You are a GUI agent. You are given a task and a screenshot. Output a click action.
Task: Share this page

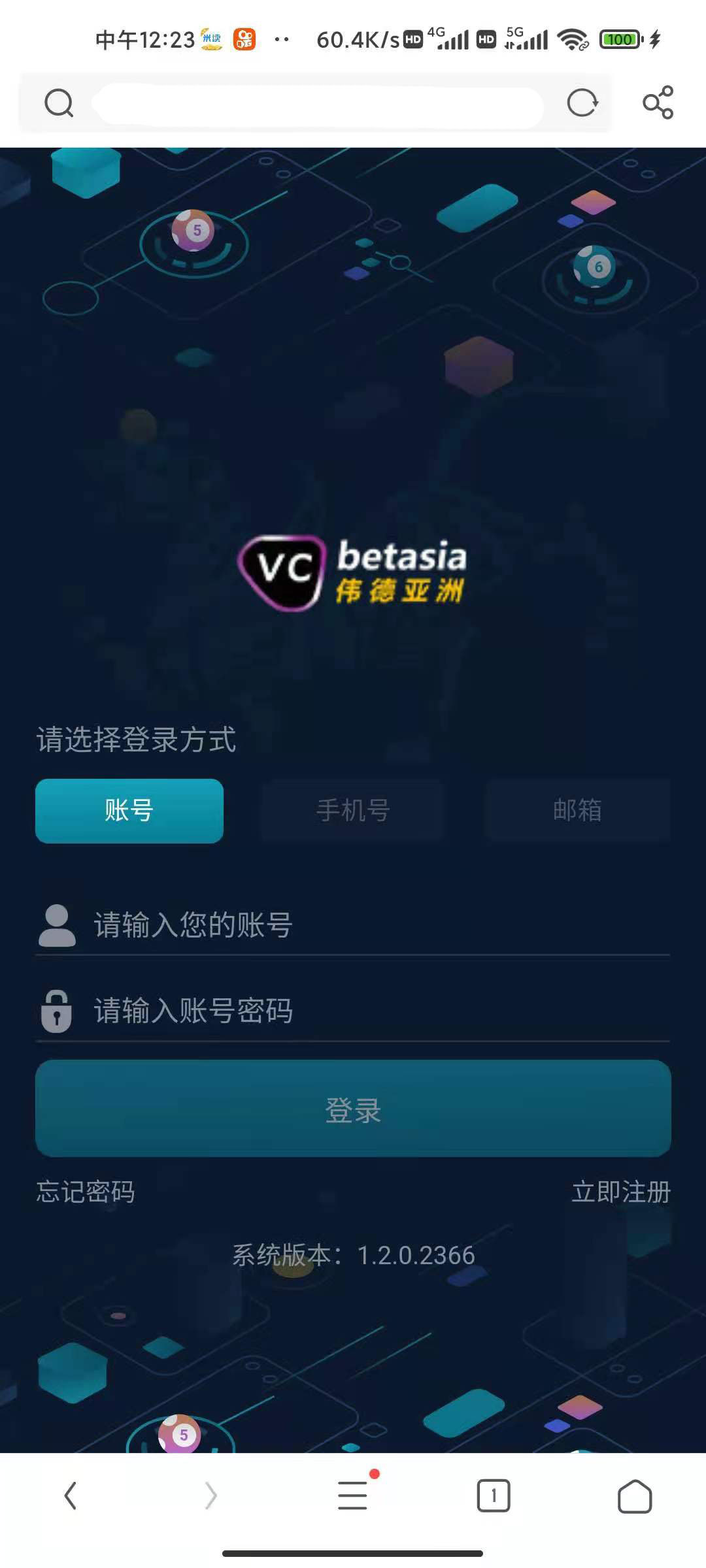coord(658,103)
